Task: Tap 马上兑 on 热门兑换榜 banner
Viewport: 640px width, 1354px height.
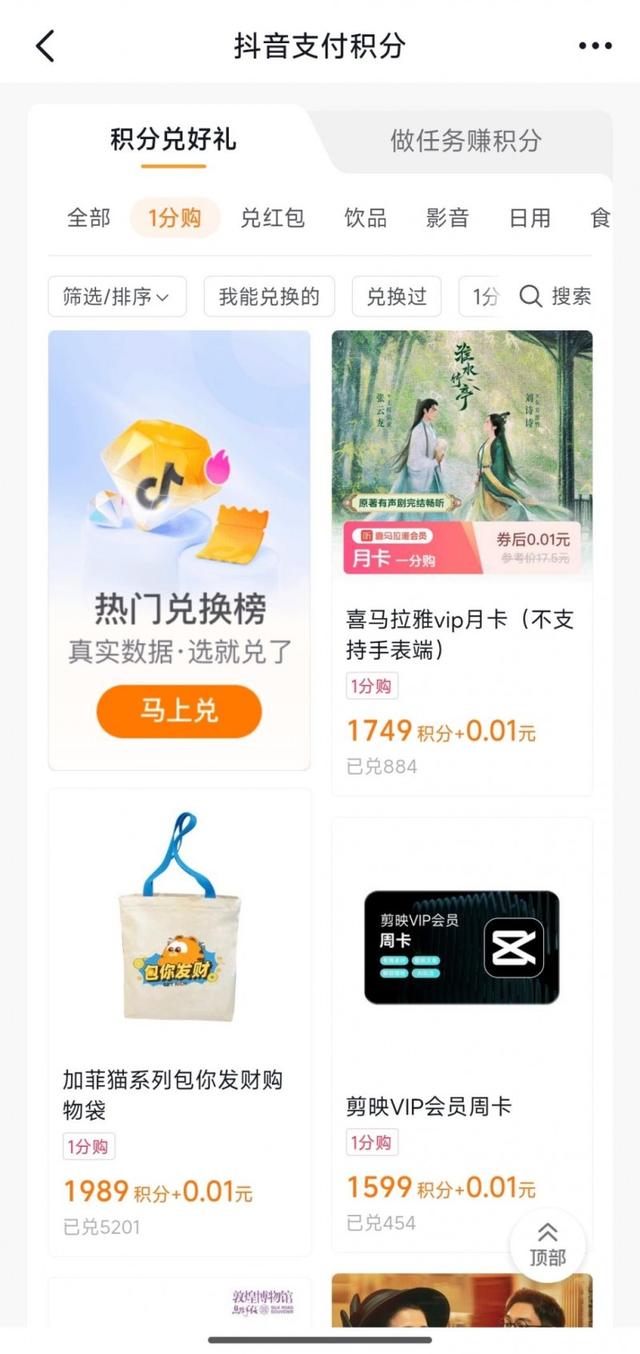Action: (x=179, y=711)
